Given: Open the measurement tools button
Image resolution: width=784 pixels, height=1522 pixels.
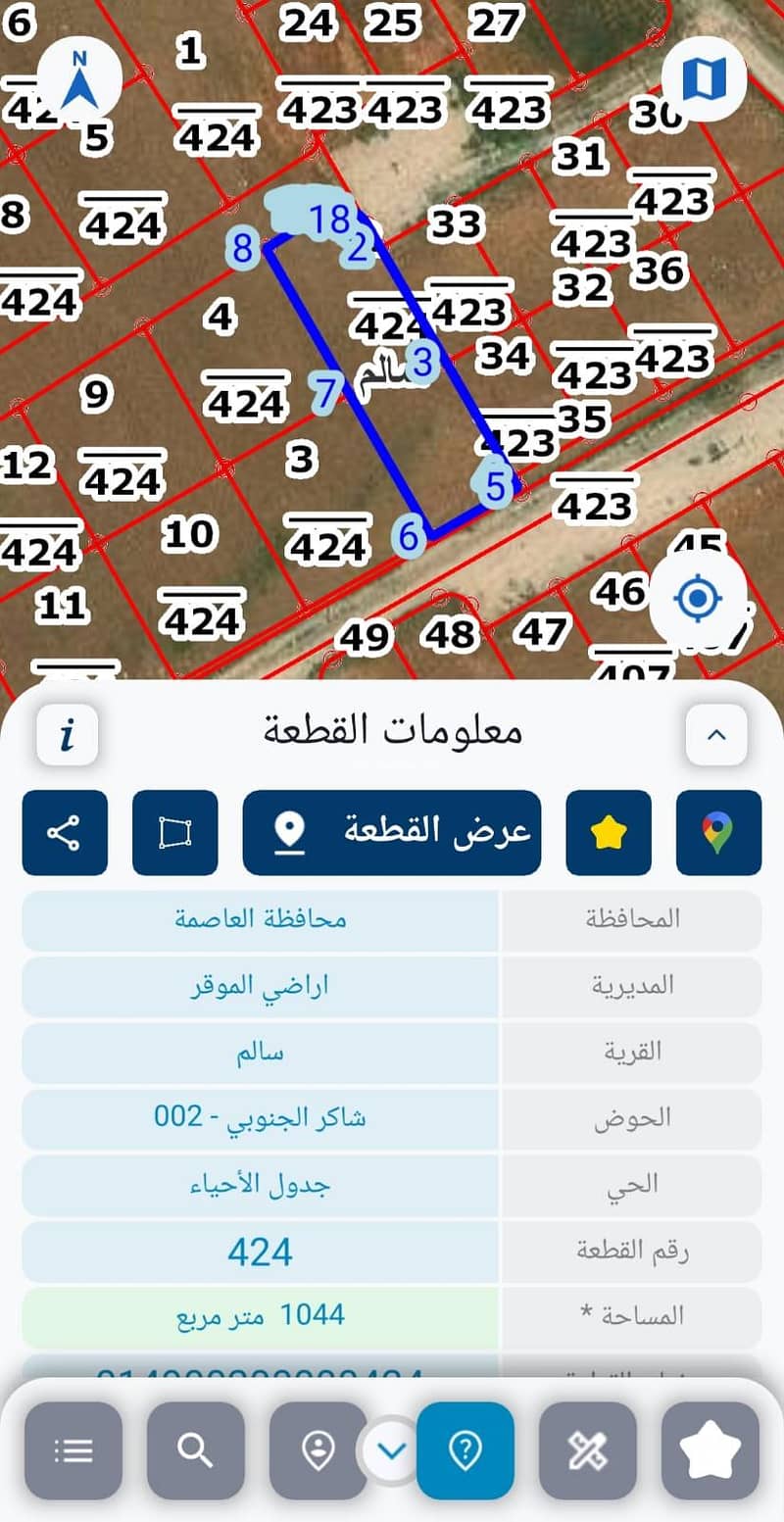Looking at the screenshot, I should 588,1450.
